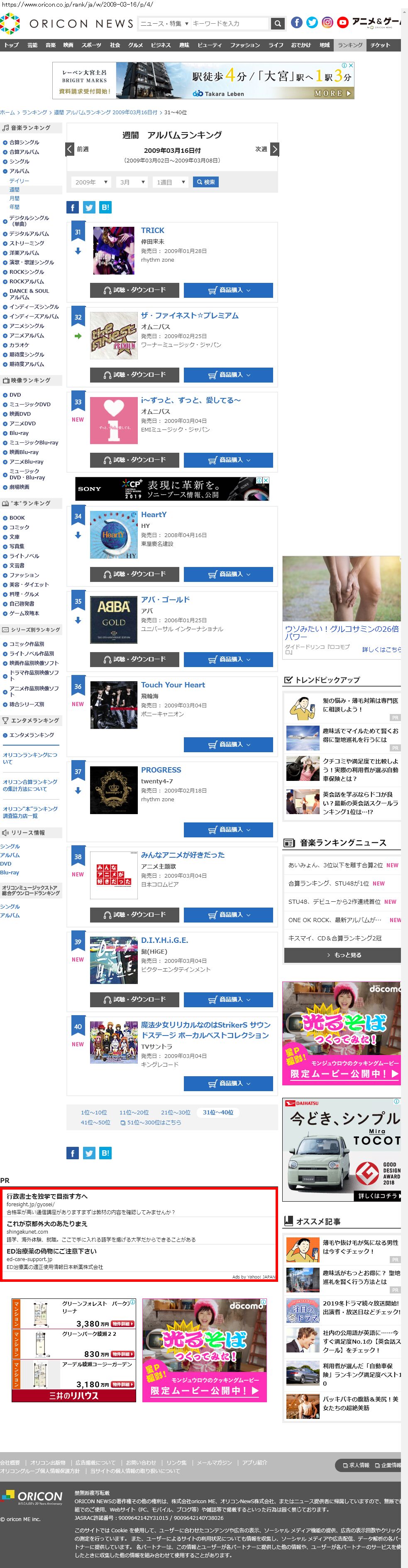This screenshot has width=408, height=1568.
Task: Tap 商品購入 for Touch Your Heart
Action: (228, 744)
